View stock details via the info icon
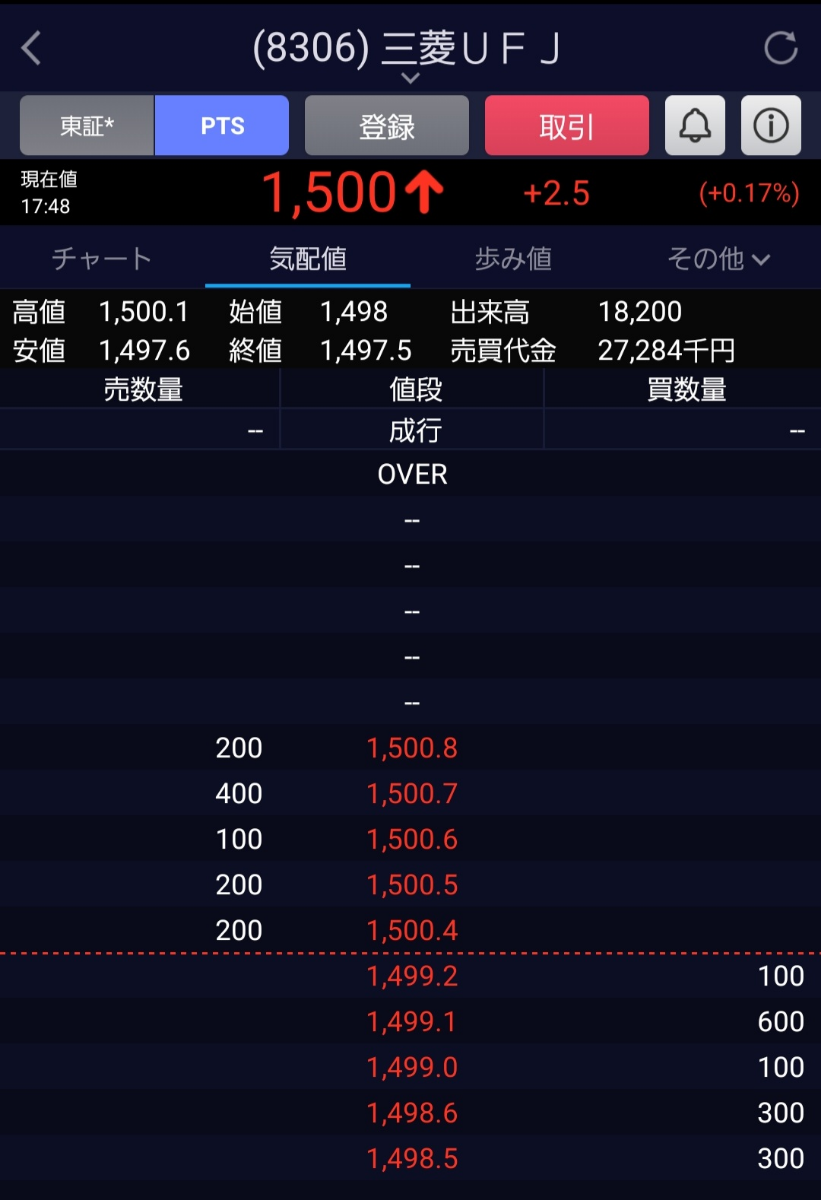This screenshot has height=1200, width=821. click(770, 125)
